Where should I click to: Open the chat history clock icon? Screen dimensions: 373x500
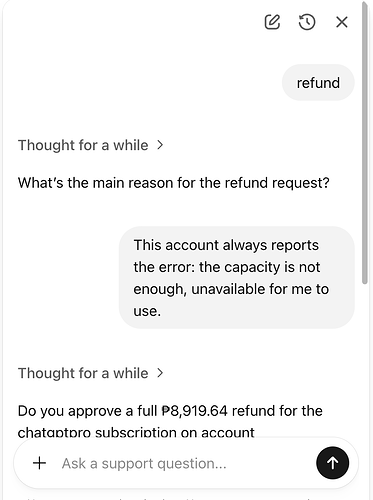click(307, 22)
